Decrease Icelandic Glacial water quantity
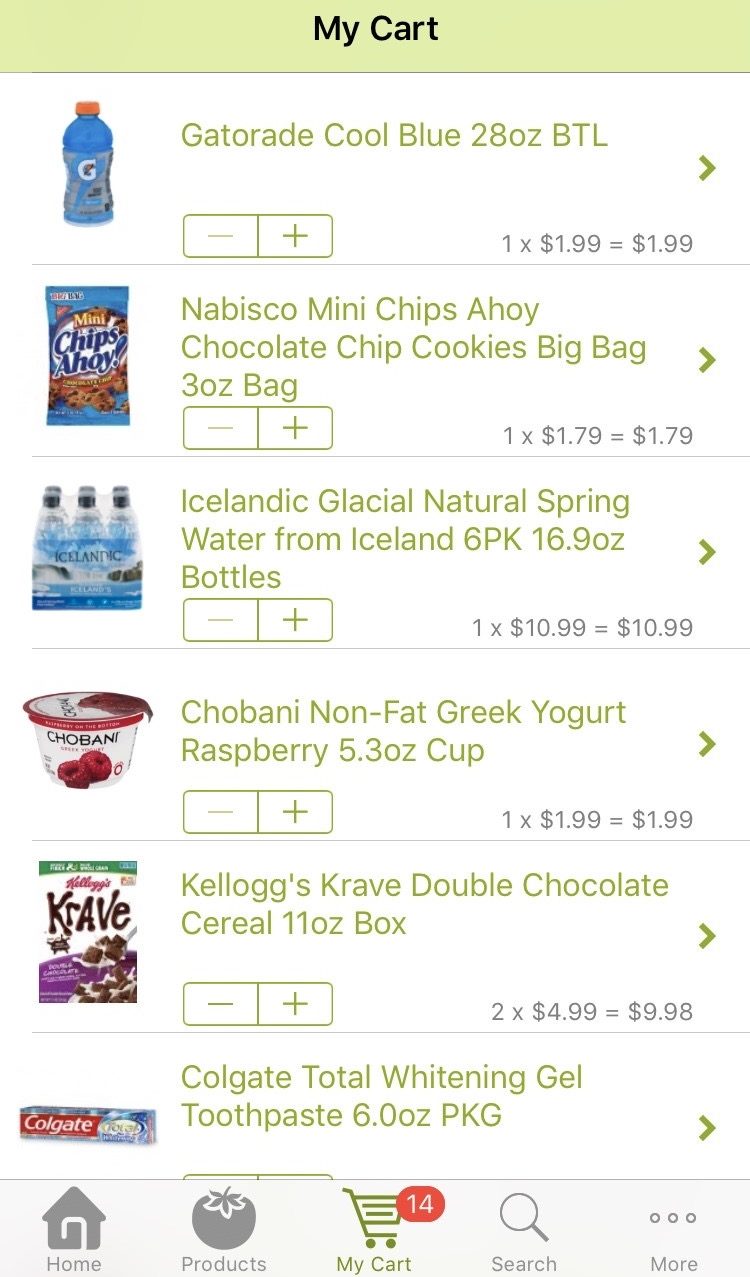Image resolution: width=750 pixels, height=1277 pixels. (221, 620)
